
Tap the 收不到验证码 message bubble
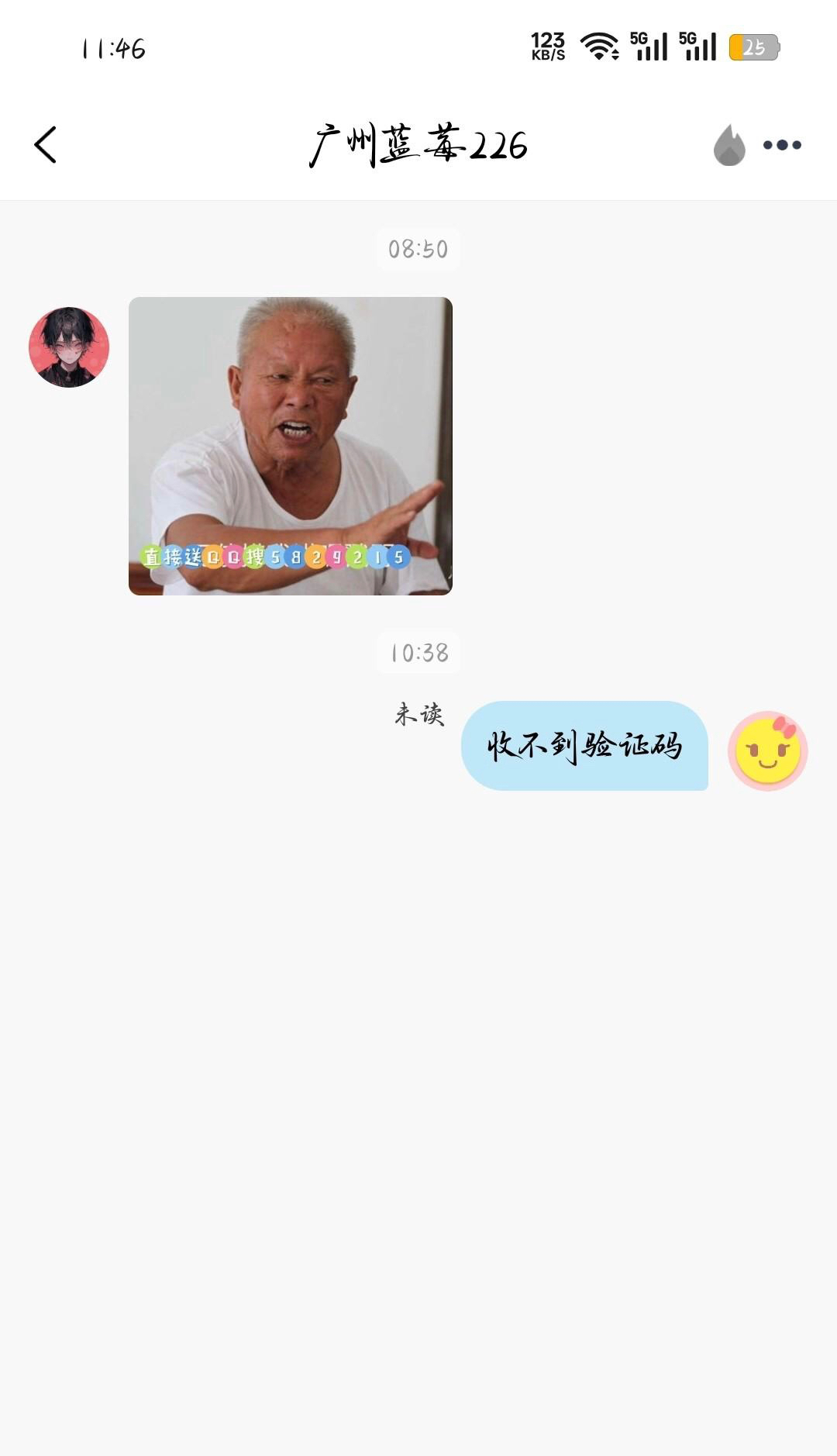tap(584, 746)
